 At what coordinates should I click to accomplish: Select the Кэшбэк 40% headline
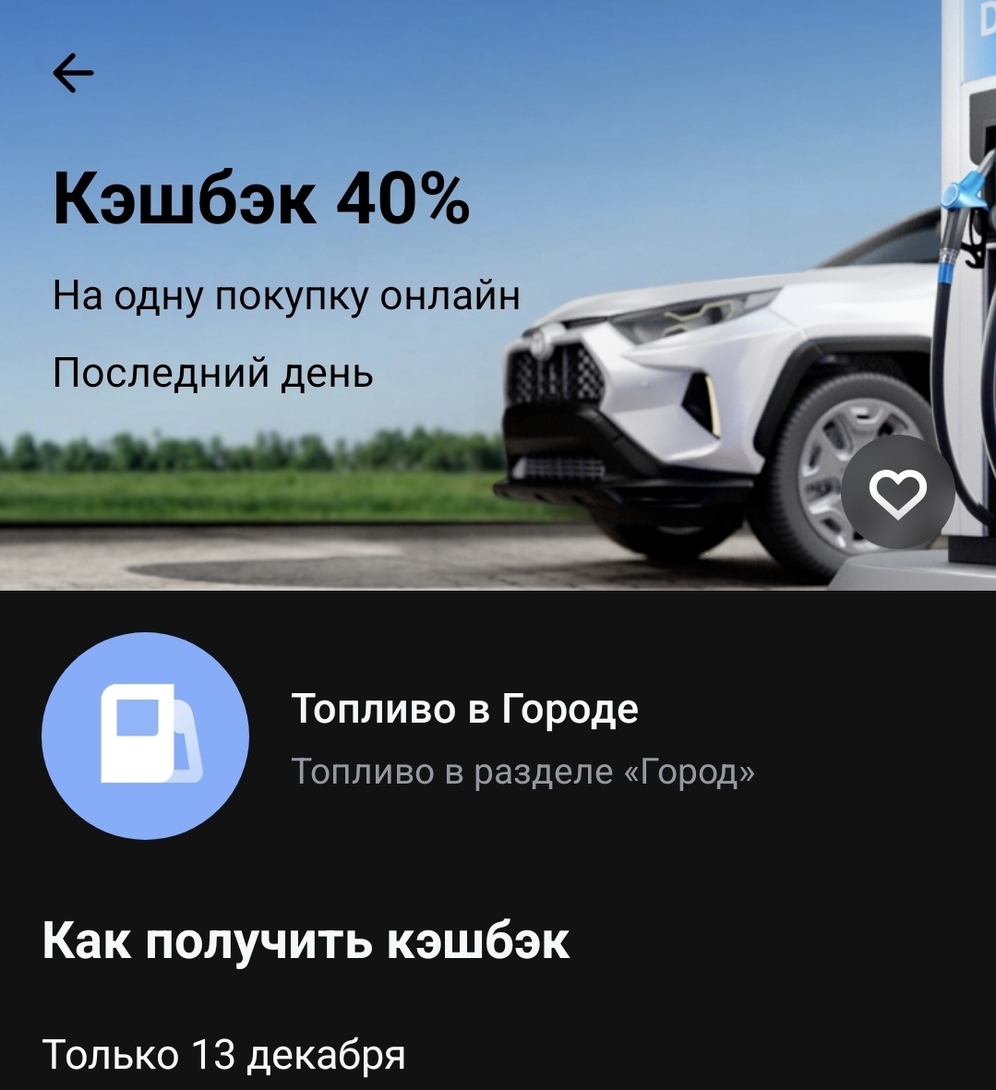[x=260, y=196]
